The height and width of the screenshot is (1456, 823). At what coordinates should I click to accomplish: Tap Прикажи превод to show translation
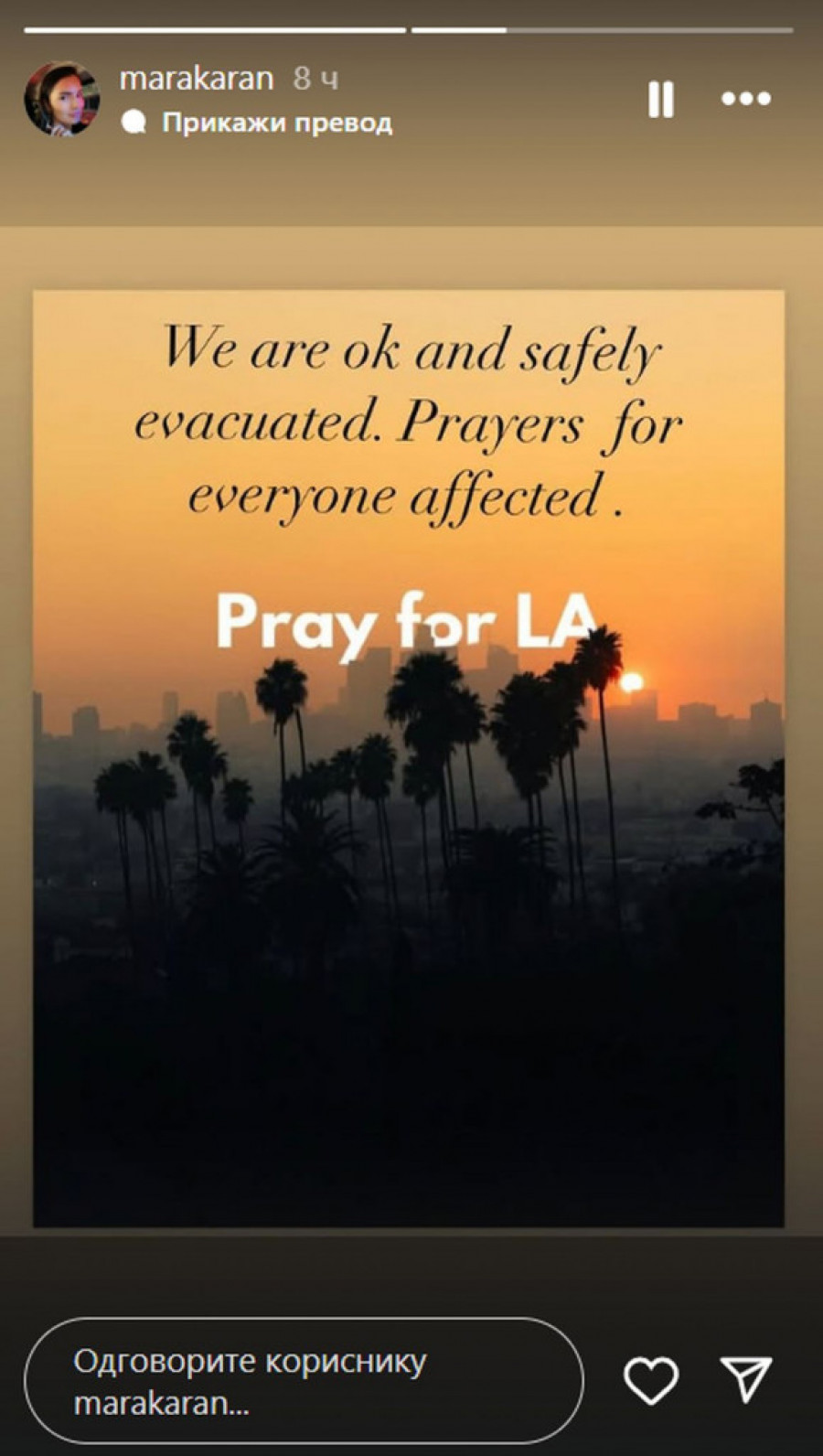[276, 123]
